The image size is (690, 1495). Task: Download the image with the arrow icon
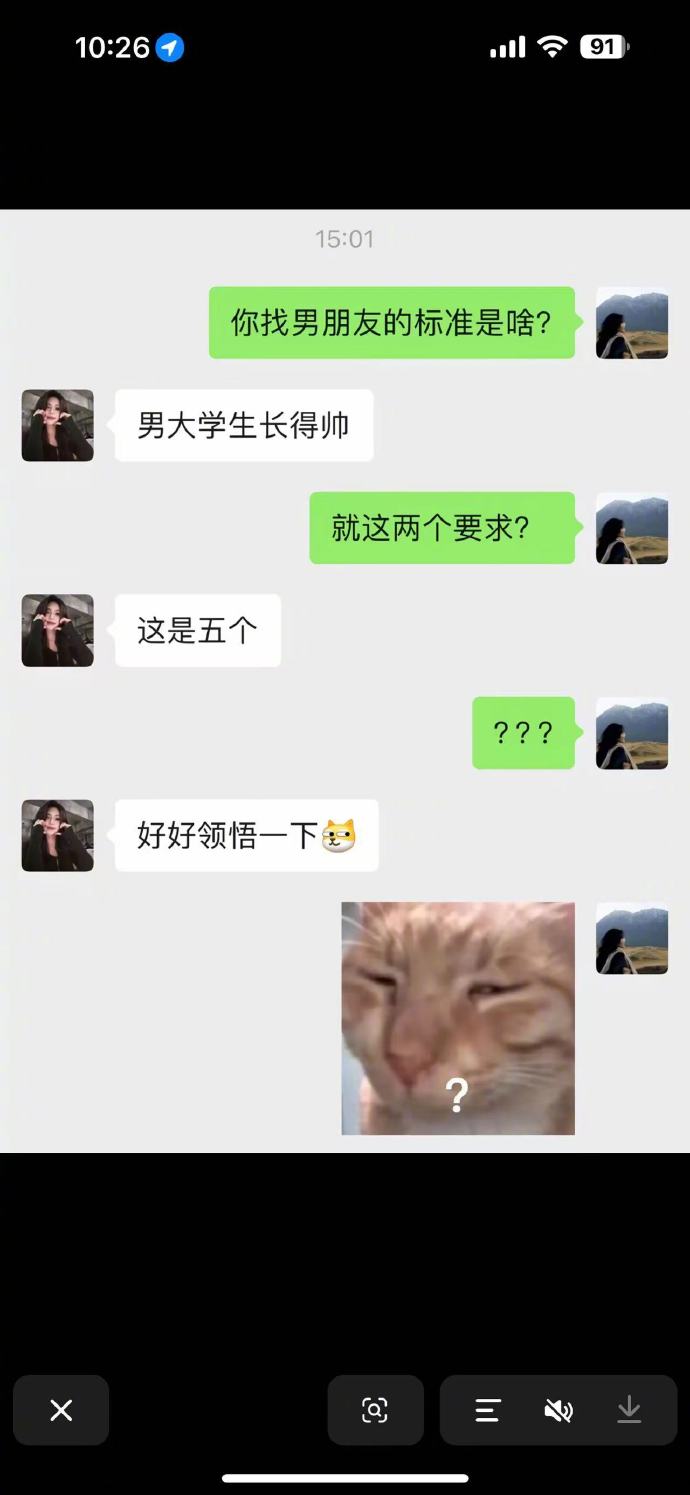click(629, 1410)
